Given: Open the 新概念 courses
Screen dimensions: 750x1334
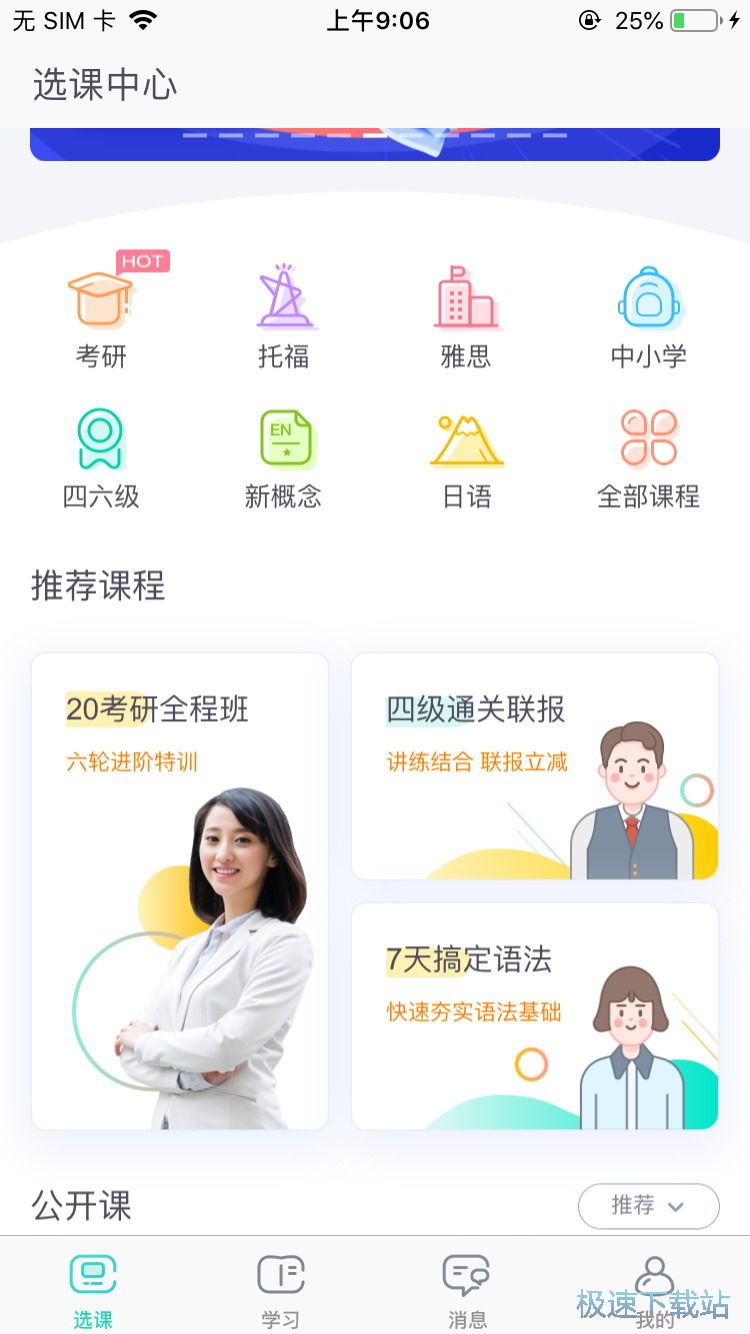Looking at the screenshot, I should [284, 455].
